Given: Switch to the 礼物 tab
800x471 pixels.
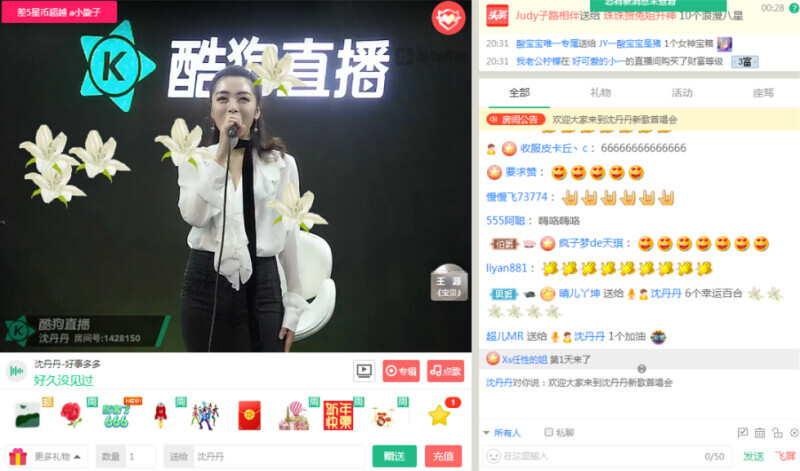Looking at the screenshot, I should pyautogui.click(x=600, y=93).
